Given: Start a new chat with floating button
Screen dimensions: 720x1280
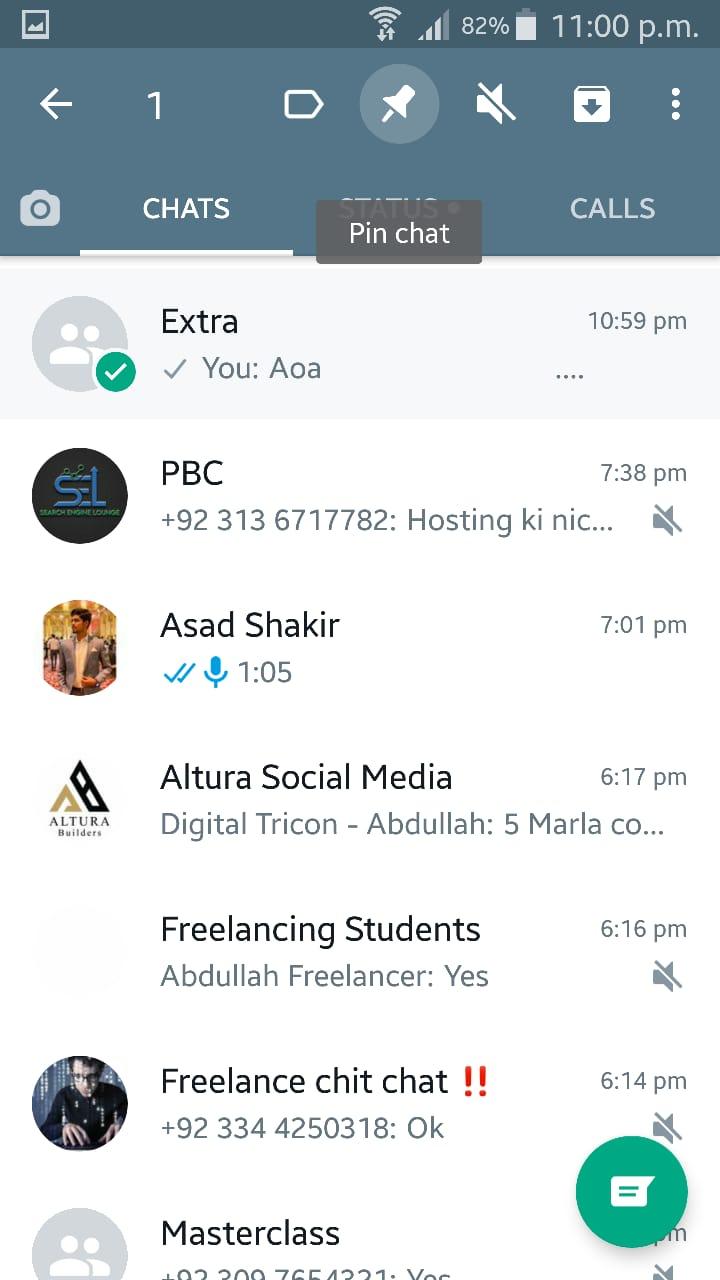Looking at the screenshot, I should (x=632, y=1191).
